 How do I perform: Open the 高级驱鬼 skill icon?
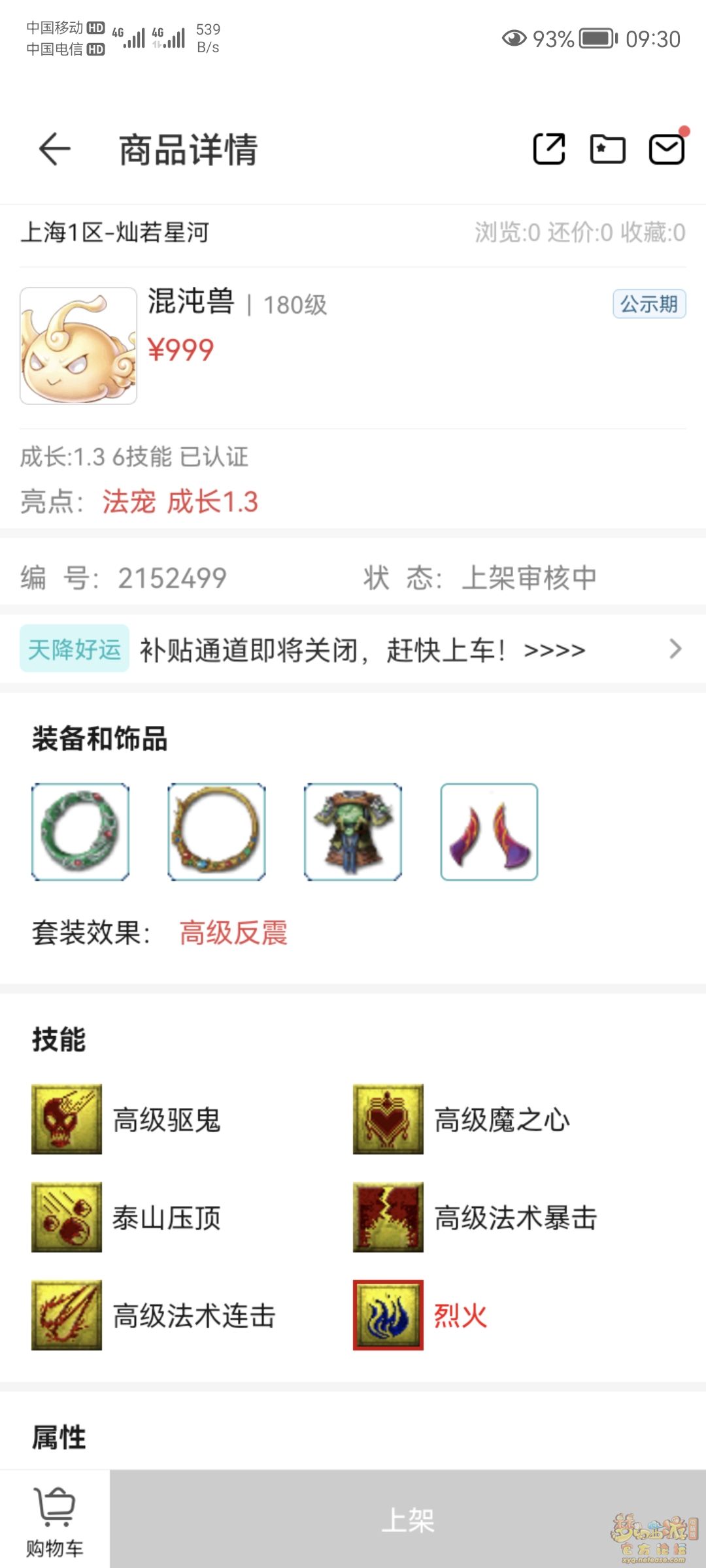(x=67, y=1119)
